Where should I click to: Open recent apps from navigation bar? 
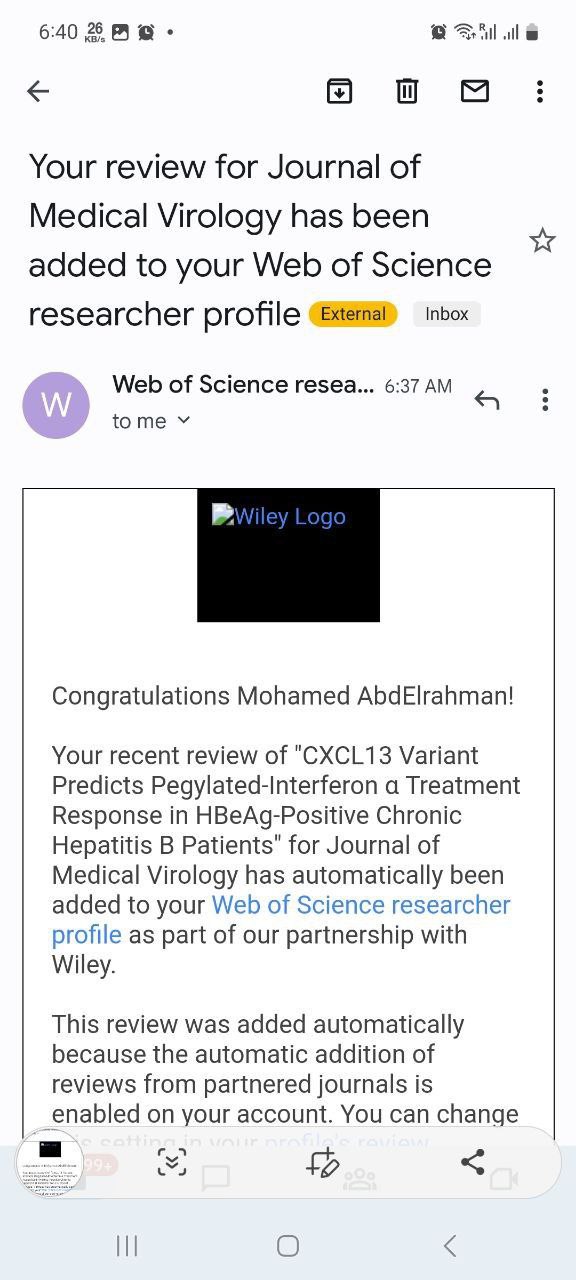127,1245
